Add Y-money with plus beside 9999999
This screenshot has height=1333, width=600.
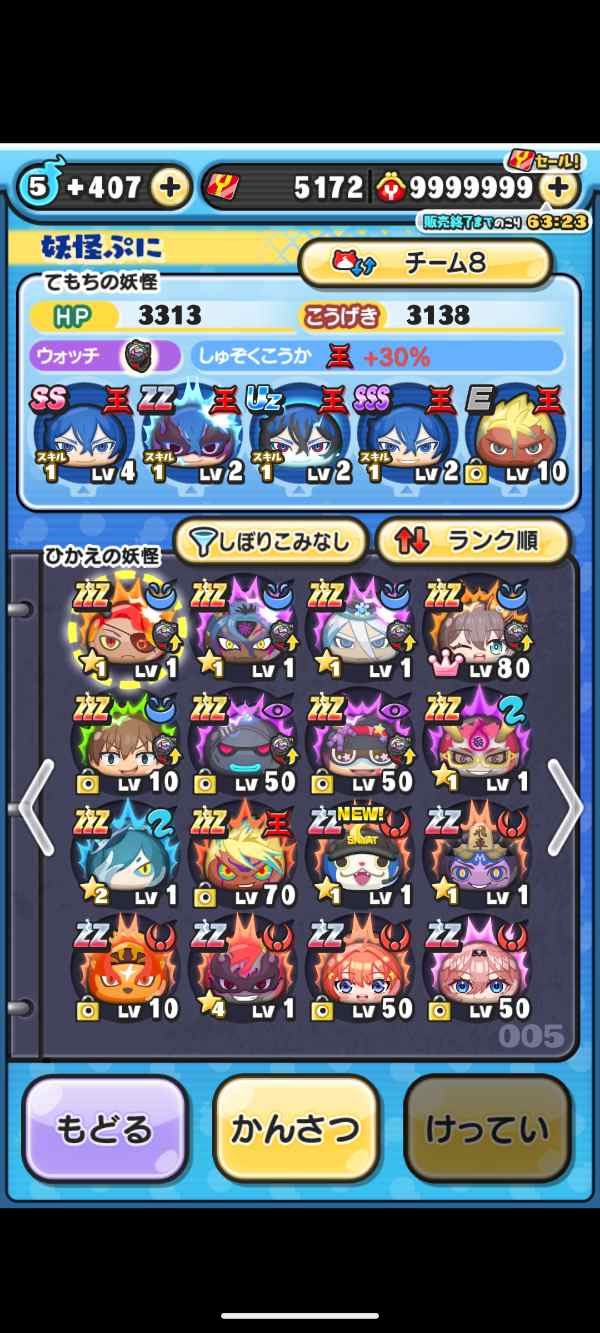pyautogui.click(x=560, y=187)
